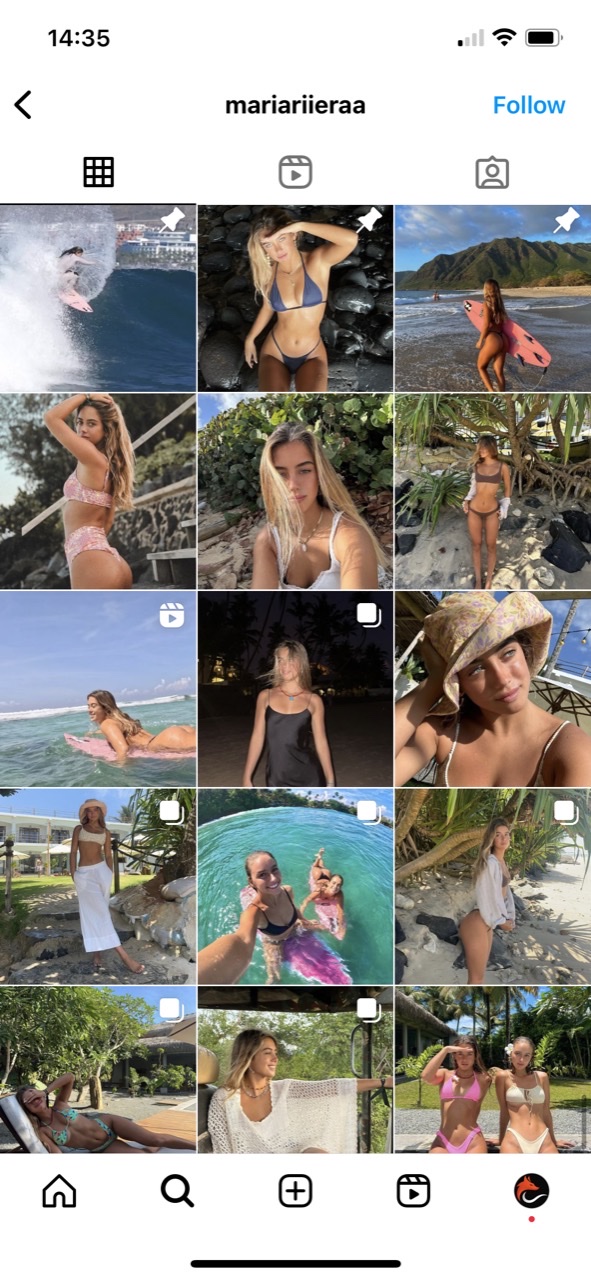
Task: Switch to the Reels tab on profile
Action: coord(295,172)
